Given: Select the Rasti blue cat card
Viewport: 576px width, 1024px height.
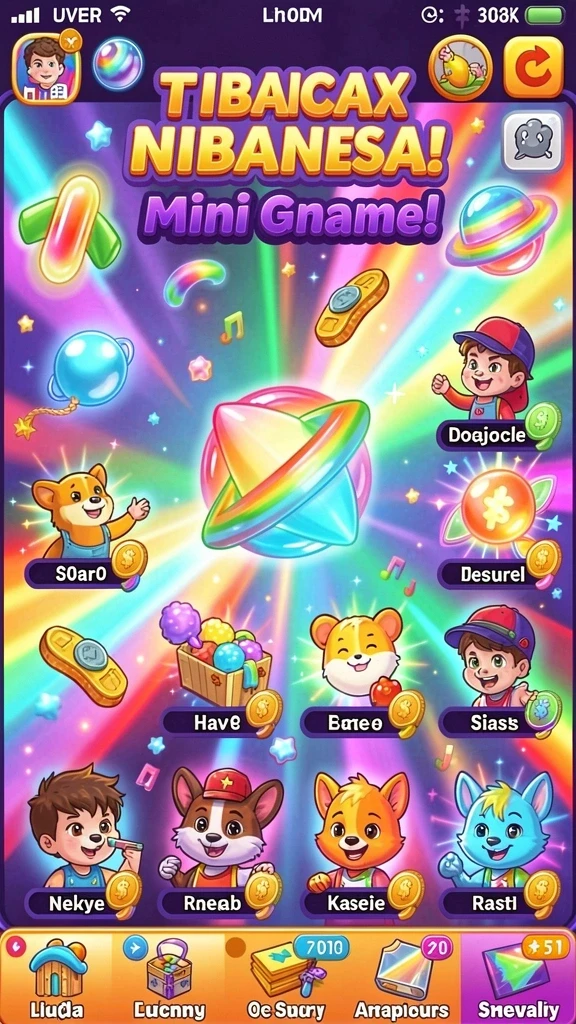Looking at the screenshot, I should pyautogui.click(x=500, y=842).
